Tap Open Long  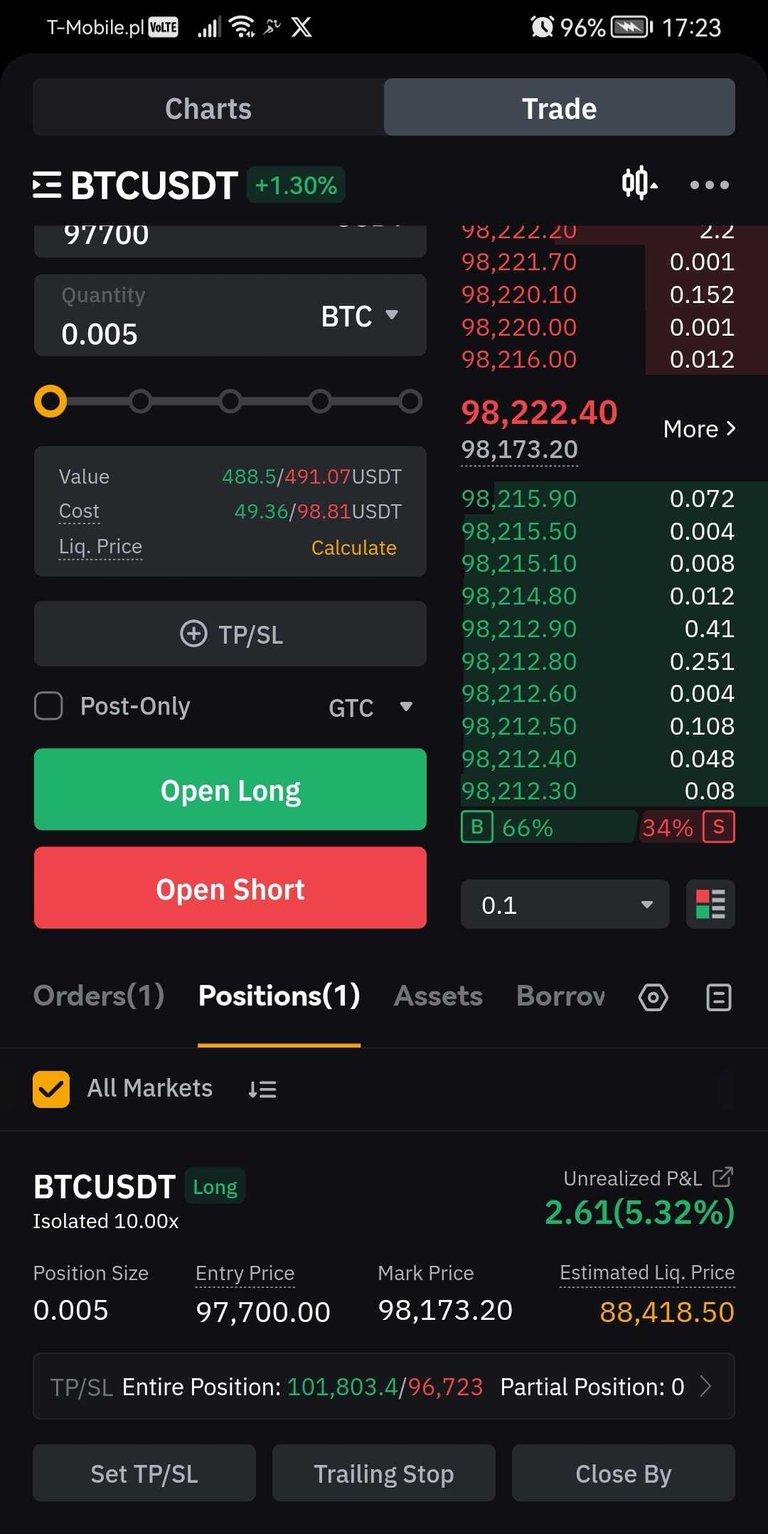click(230, 790)
